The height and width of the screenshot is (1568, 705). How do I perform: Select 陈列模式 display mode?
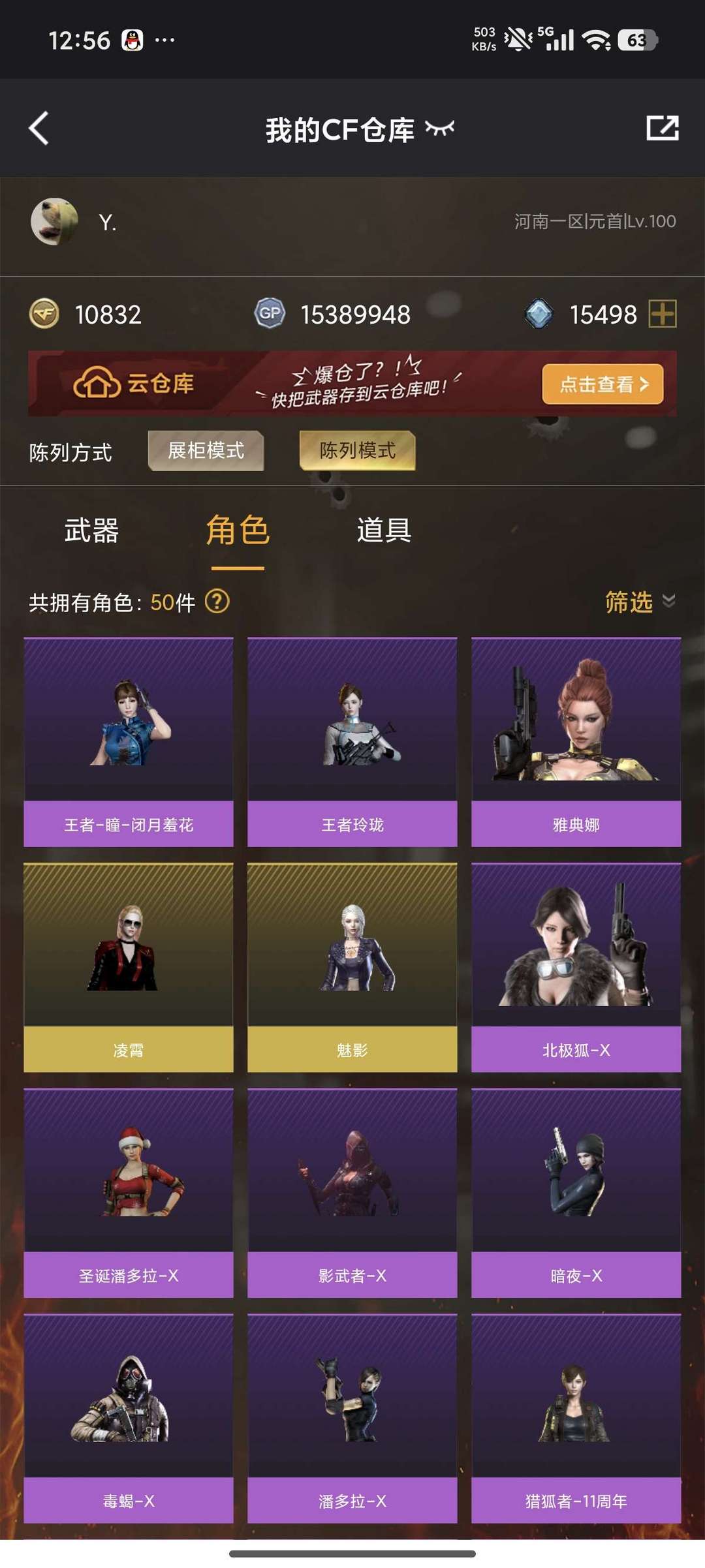tap(357, 450)
